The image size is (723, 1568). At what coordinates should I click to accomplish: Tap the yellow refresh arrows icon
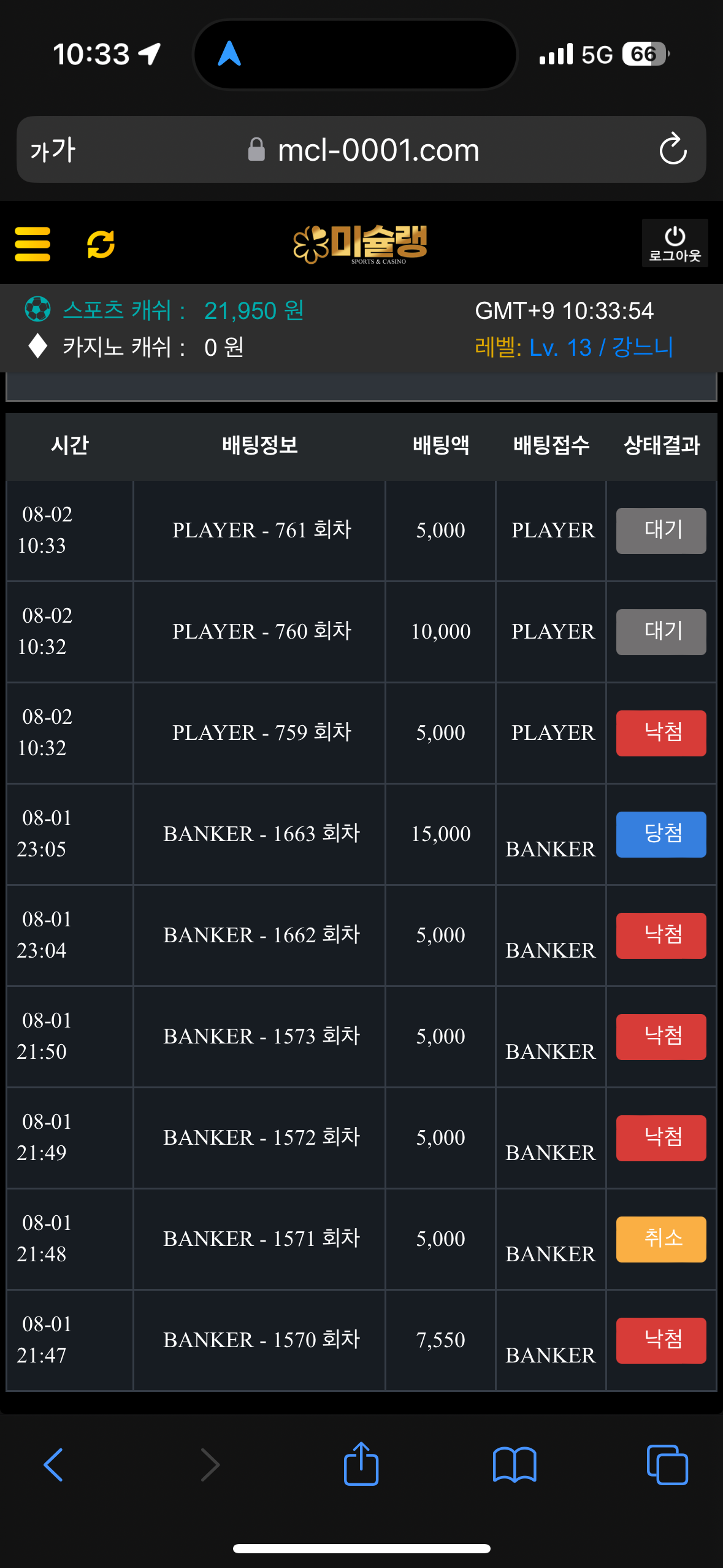point(101,244)
